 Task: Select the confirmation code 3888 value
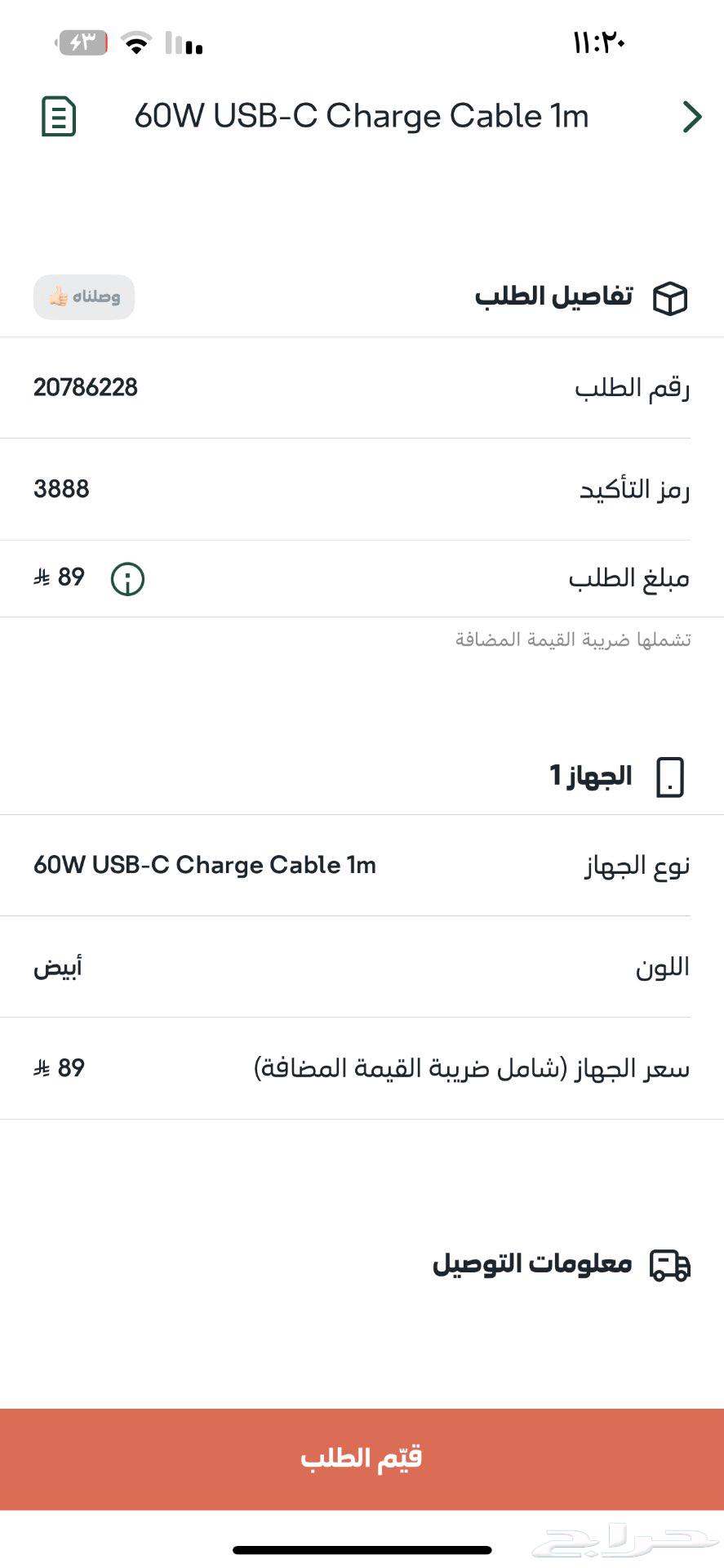[x=60, y=488]
